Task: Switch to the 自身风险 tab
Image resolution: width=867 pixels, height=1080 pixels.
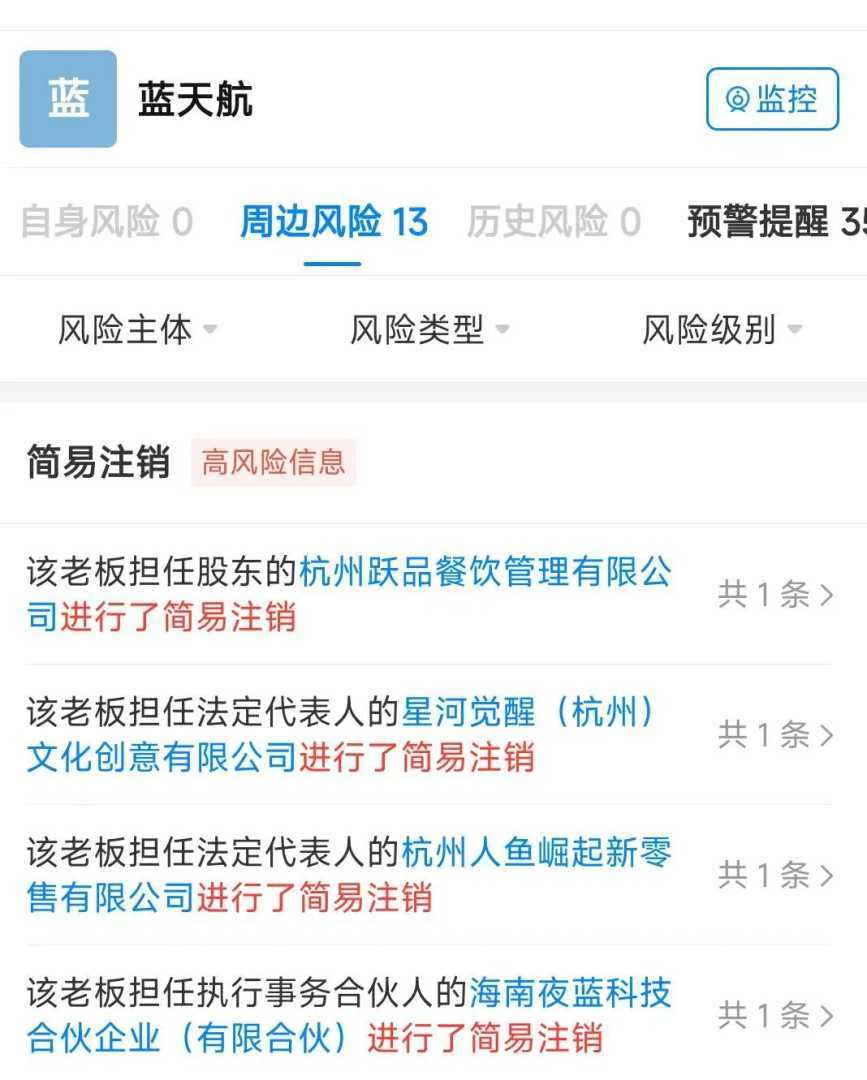Action: [106, 222]
